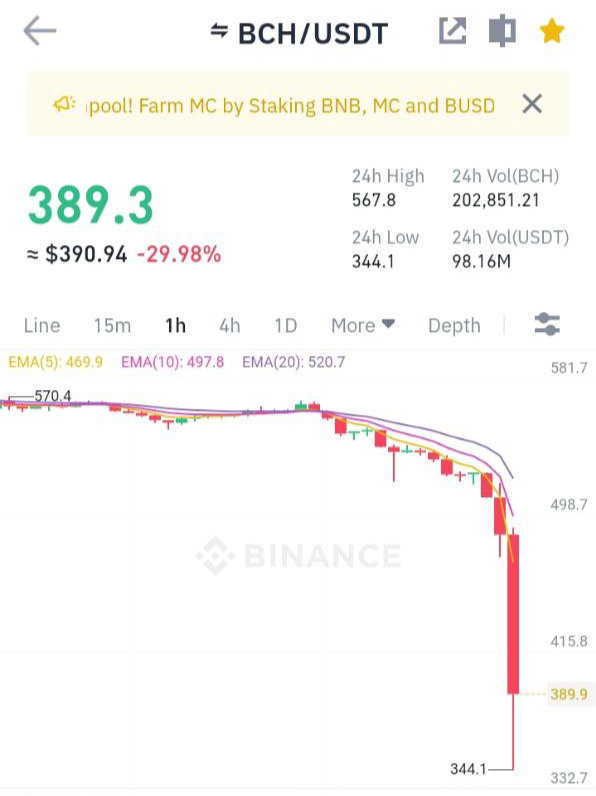Go back using the top-left arrow
Viewport: 596px width, 796px height.
40,31
